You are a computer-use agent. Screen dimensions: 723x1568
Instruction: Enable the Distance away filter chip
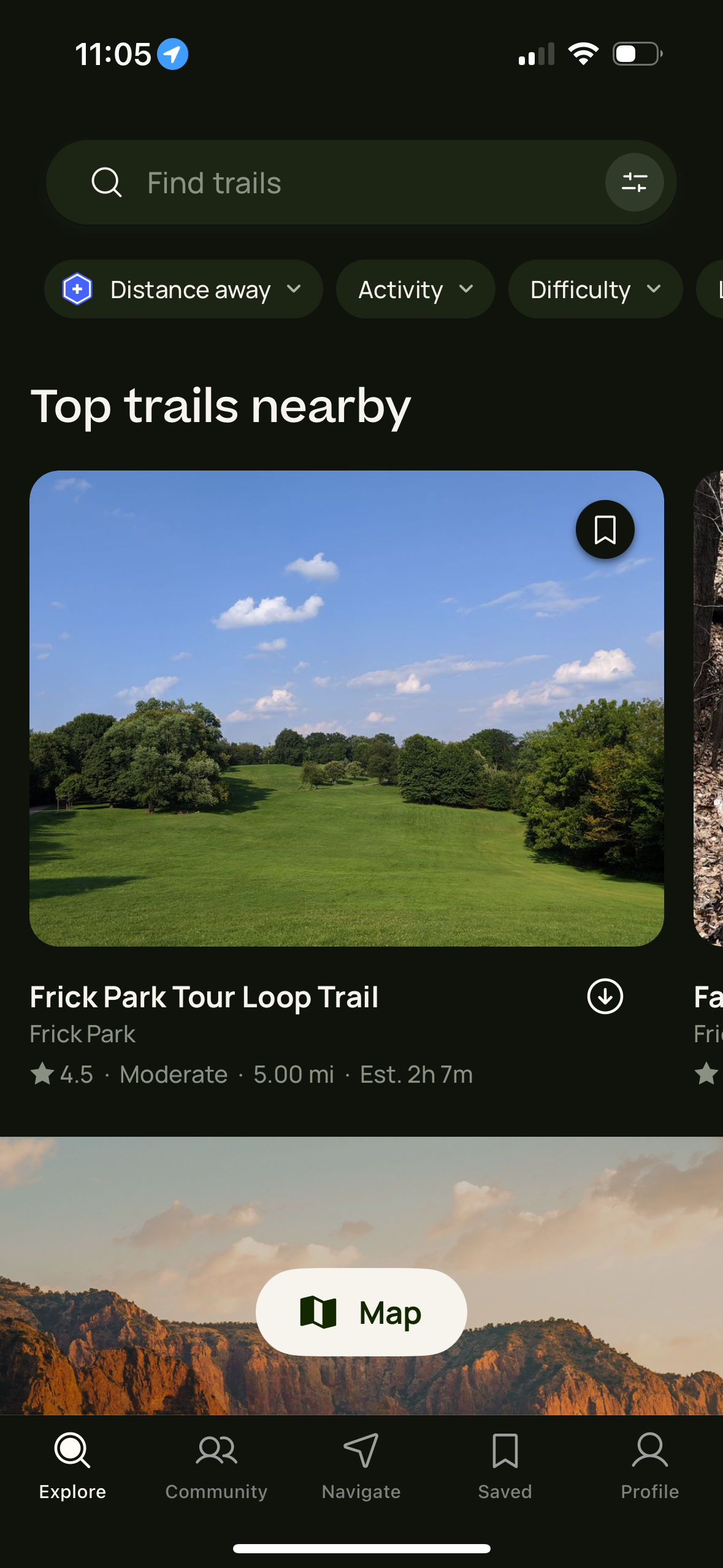tap(183, 289)
